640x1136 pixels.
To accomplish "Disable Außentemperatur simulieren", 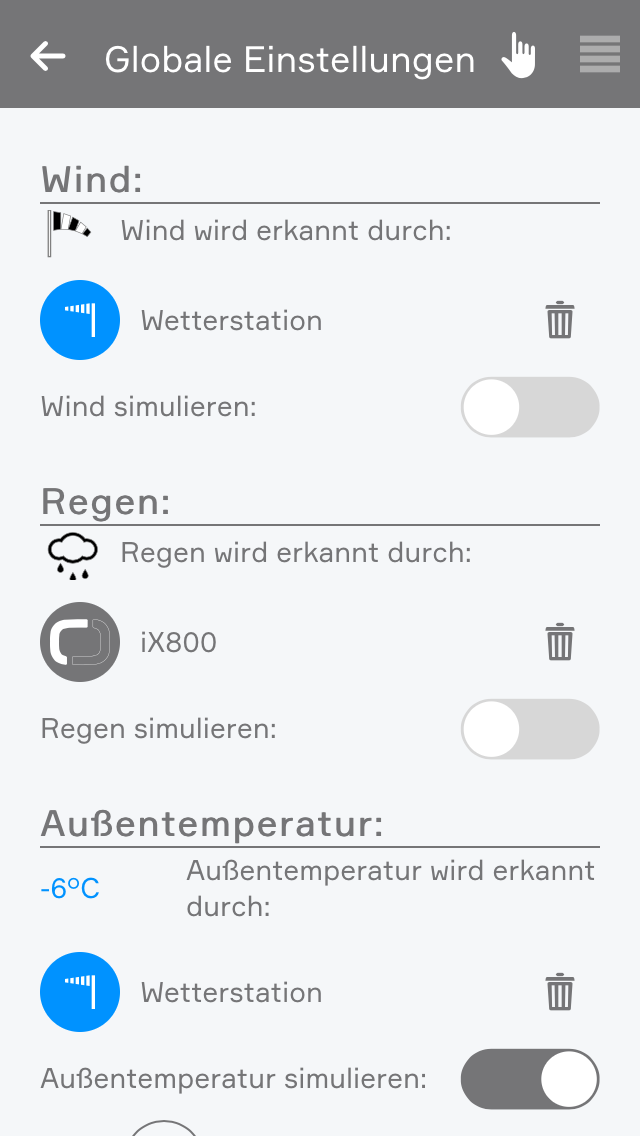I will tap(529, 1080).
